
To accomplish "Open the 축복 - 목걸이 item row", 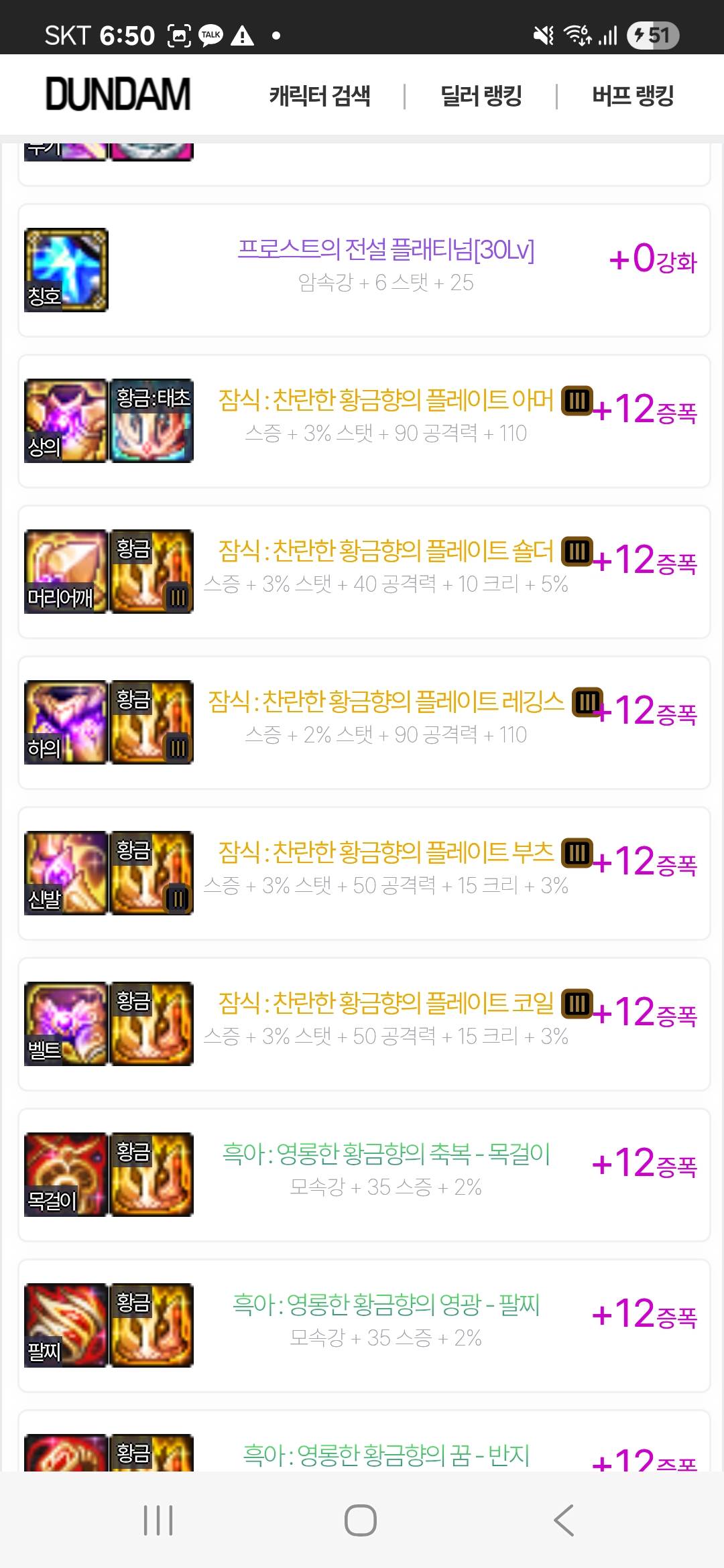I will pyautogui.click(x=385, y=1155).
